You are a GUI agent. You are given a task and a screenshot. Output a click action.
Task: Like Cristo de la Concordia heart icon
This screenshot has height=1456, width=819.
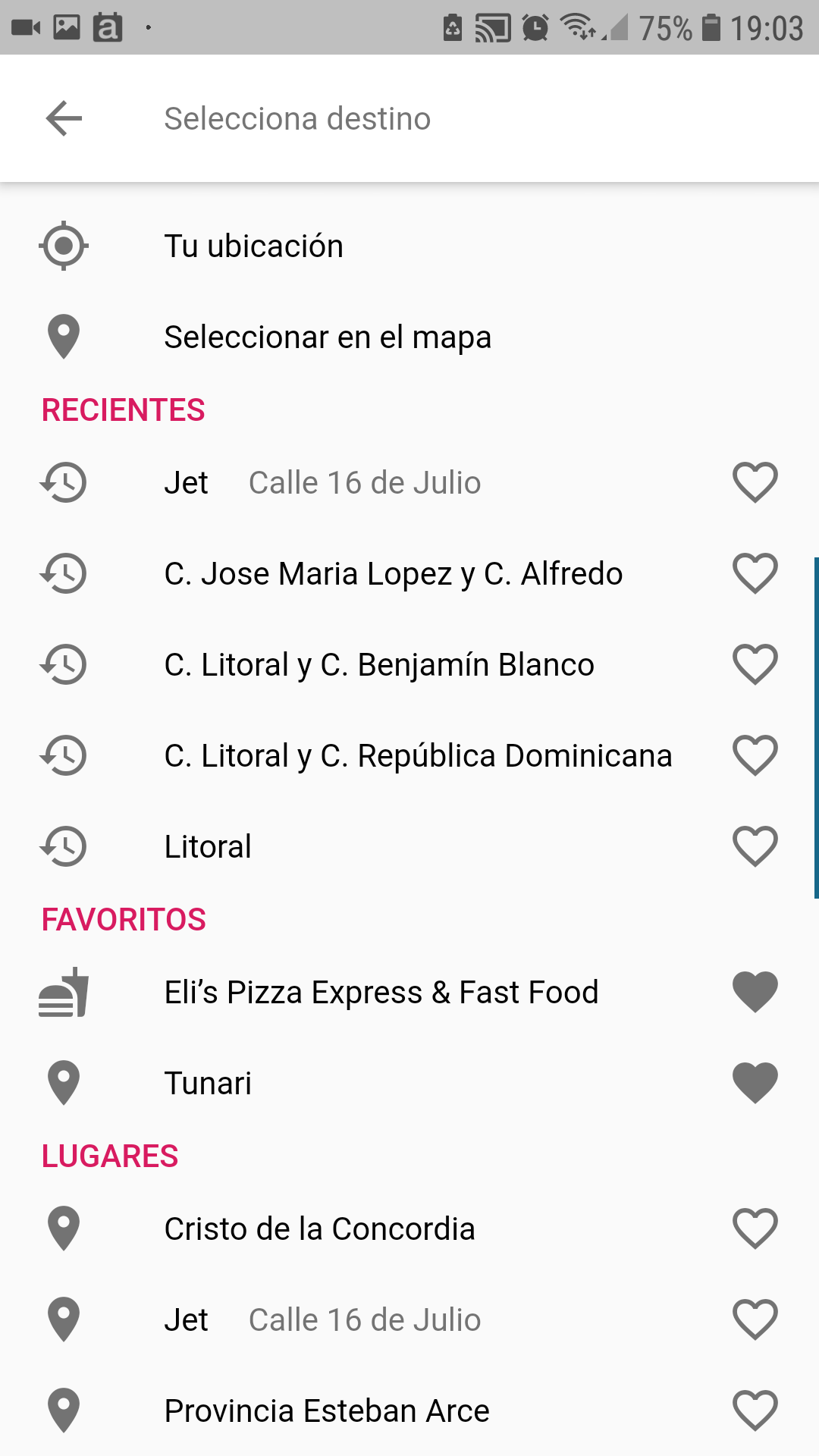(755, 1228)
